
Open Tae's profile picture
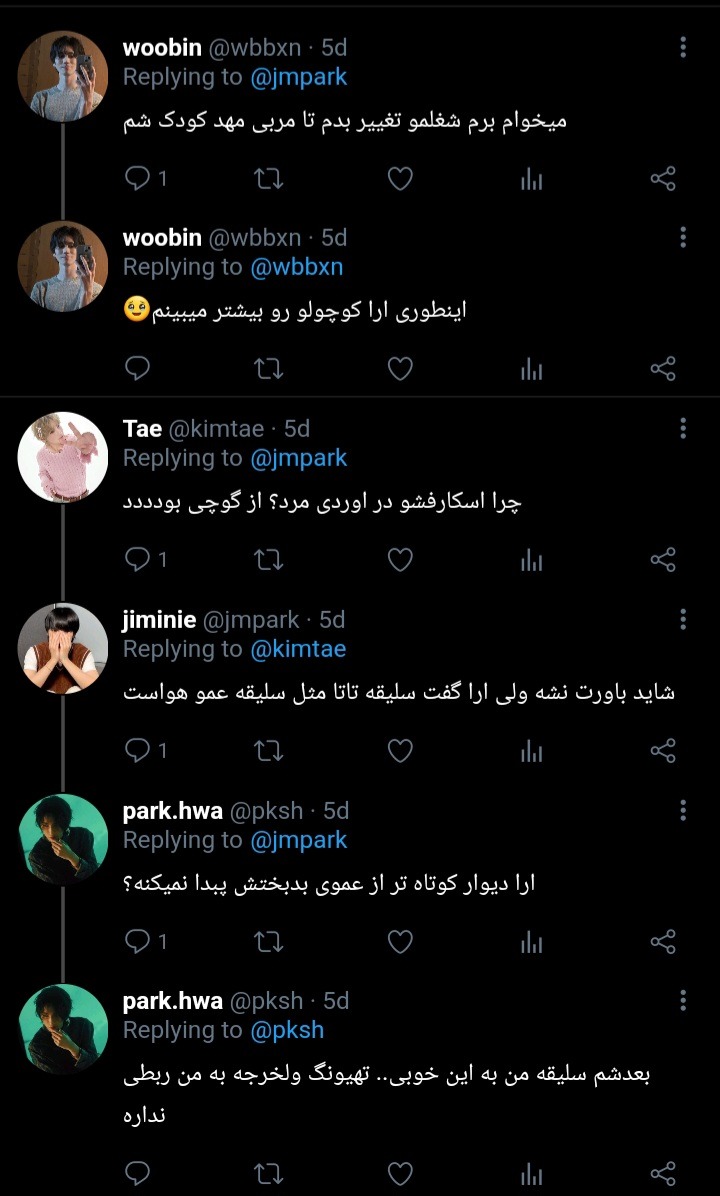63,457
